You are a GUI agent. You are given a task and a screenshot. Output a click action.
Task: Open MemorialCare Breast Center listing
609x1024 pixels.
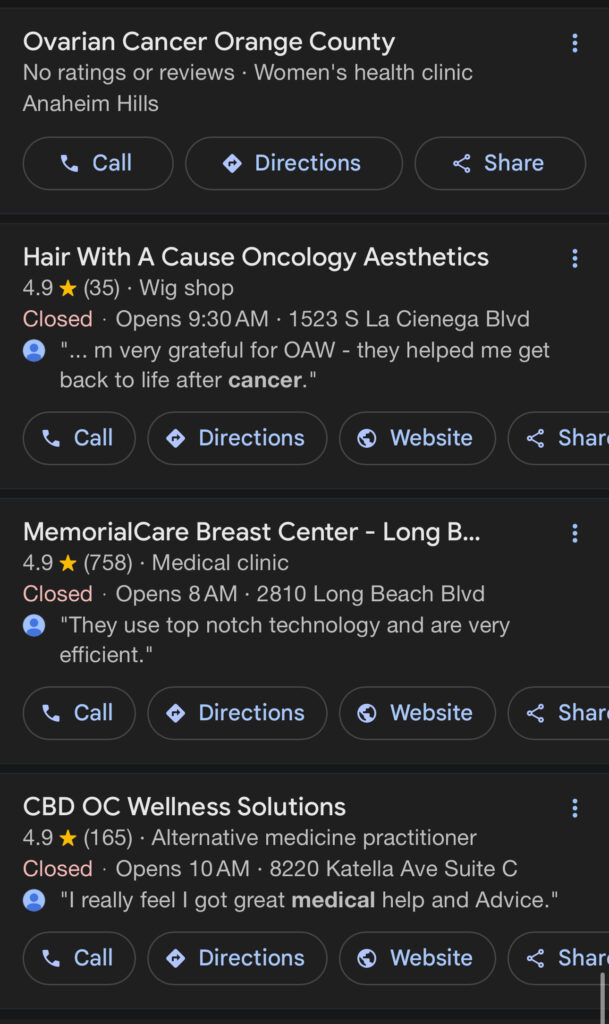251,532
